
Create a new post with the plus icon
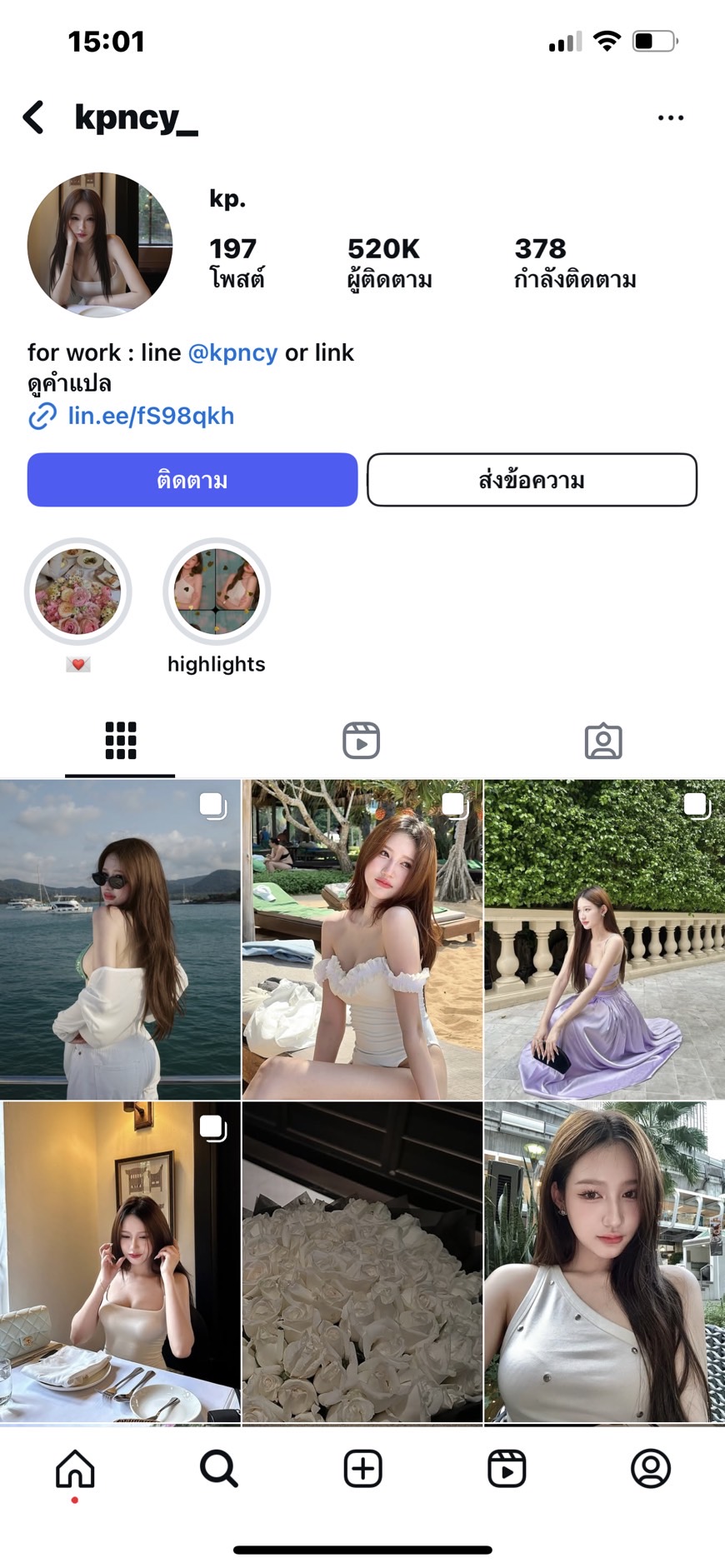(362, 1468)
